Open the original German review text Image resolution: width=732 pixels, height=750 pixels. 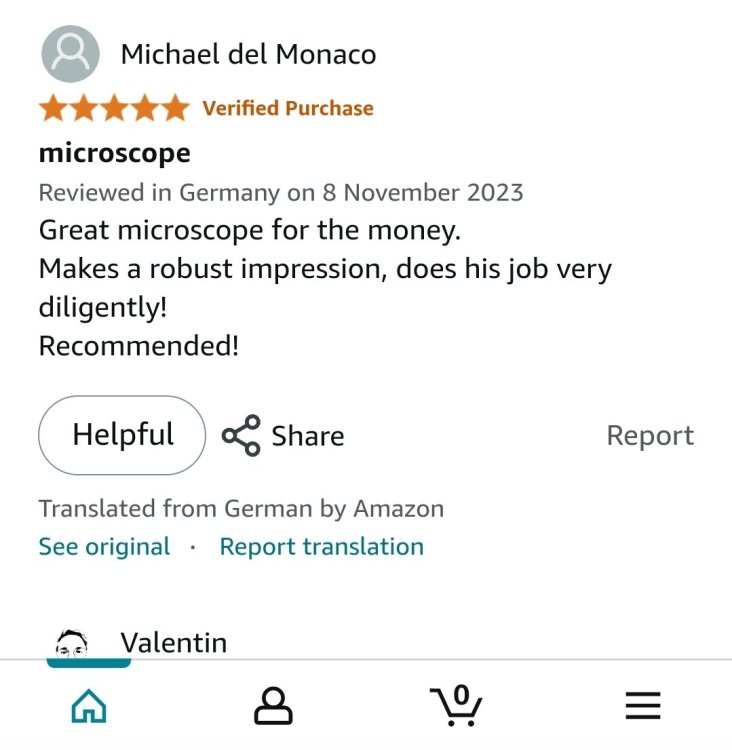104,546
